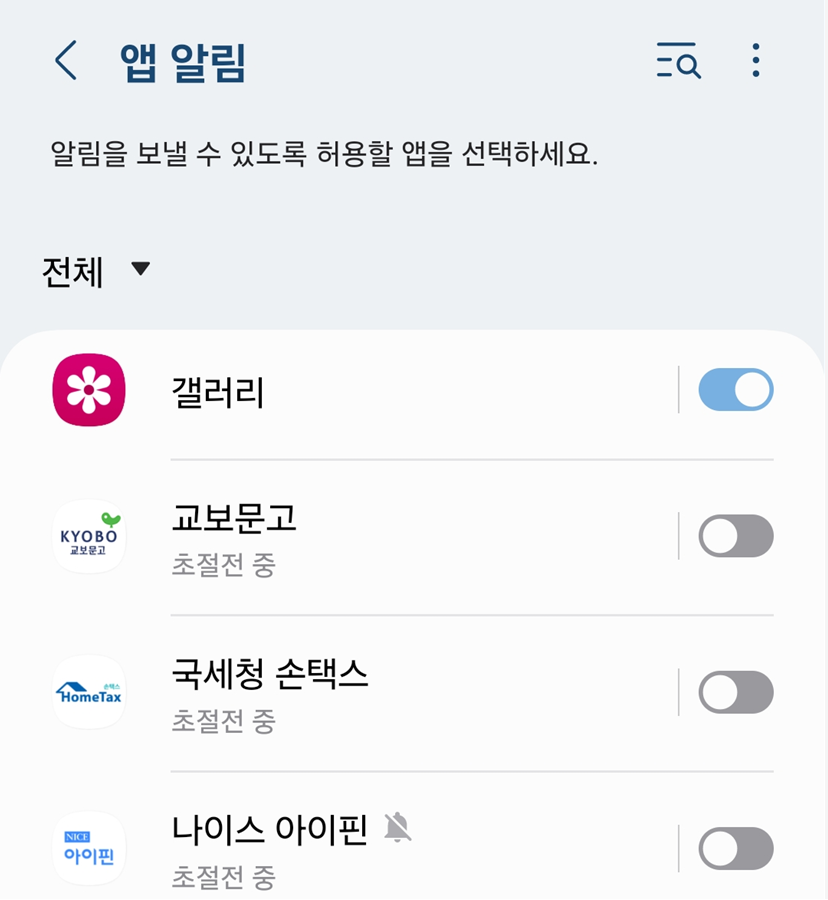Open the 전체 app sort selector
Image resolution: width=828 pixels, height=900 pixels.
95,270
